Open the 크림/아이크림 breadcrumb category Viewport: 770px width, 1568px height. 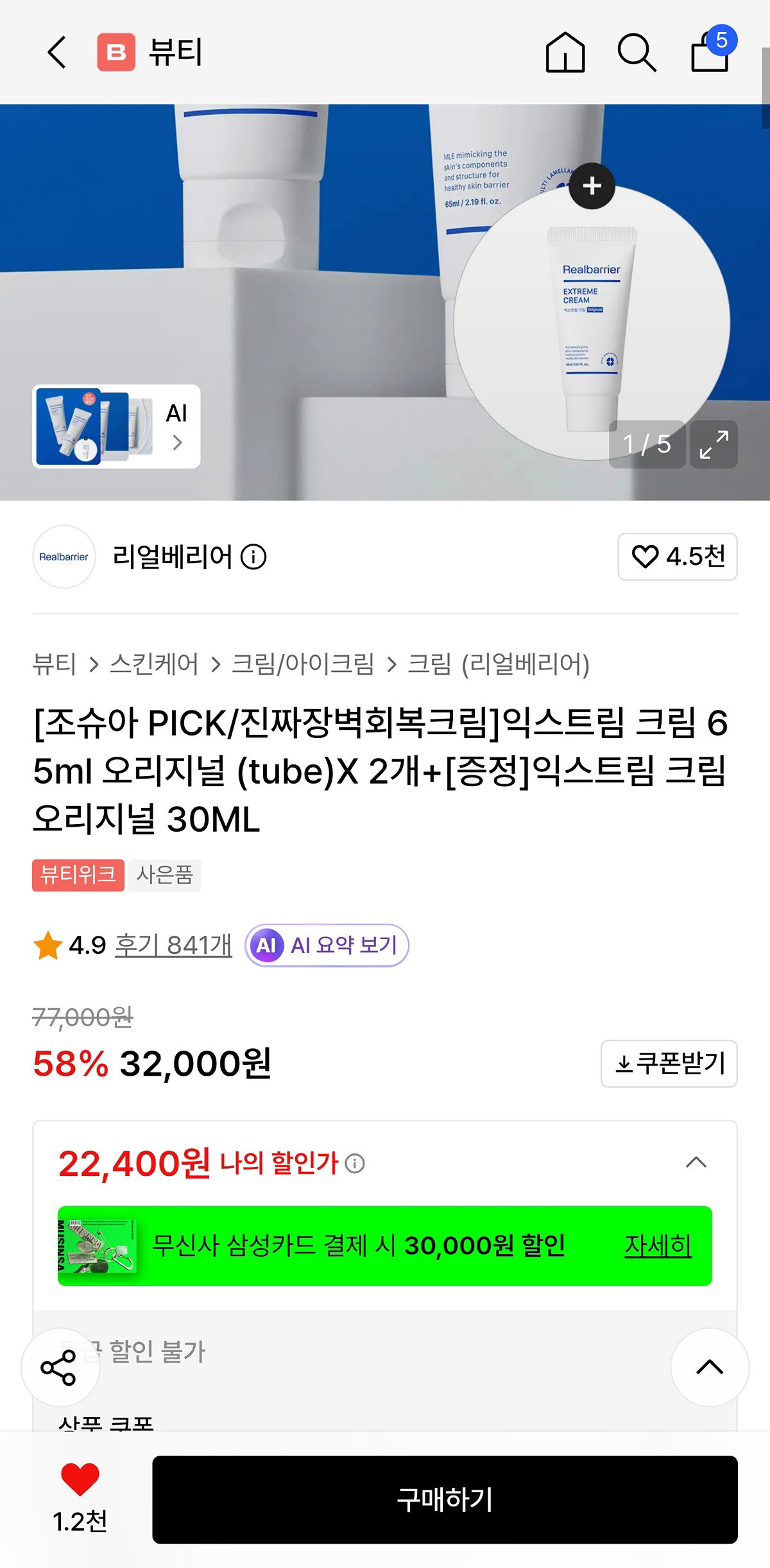[x=303, y=664]
